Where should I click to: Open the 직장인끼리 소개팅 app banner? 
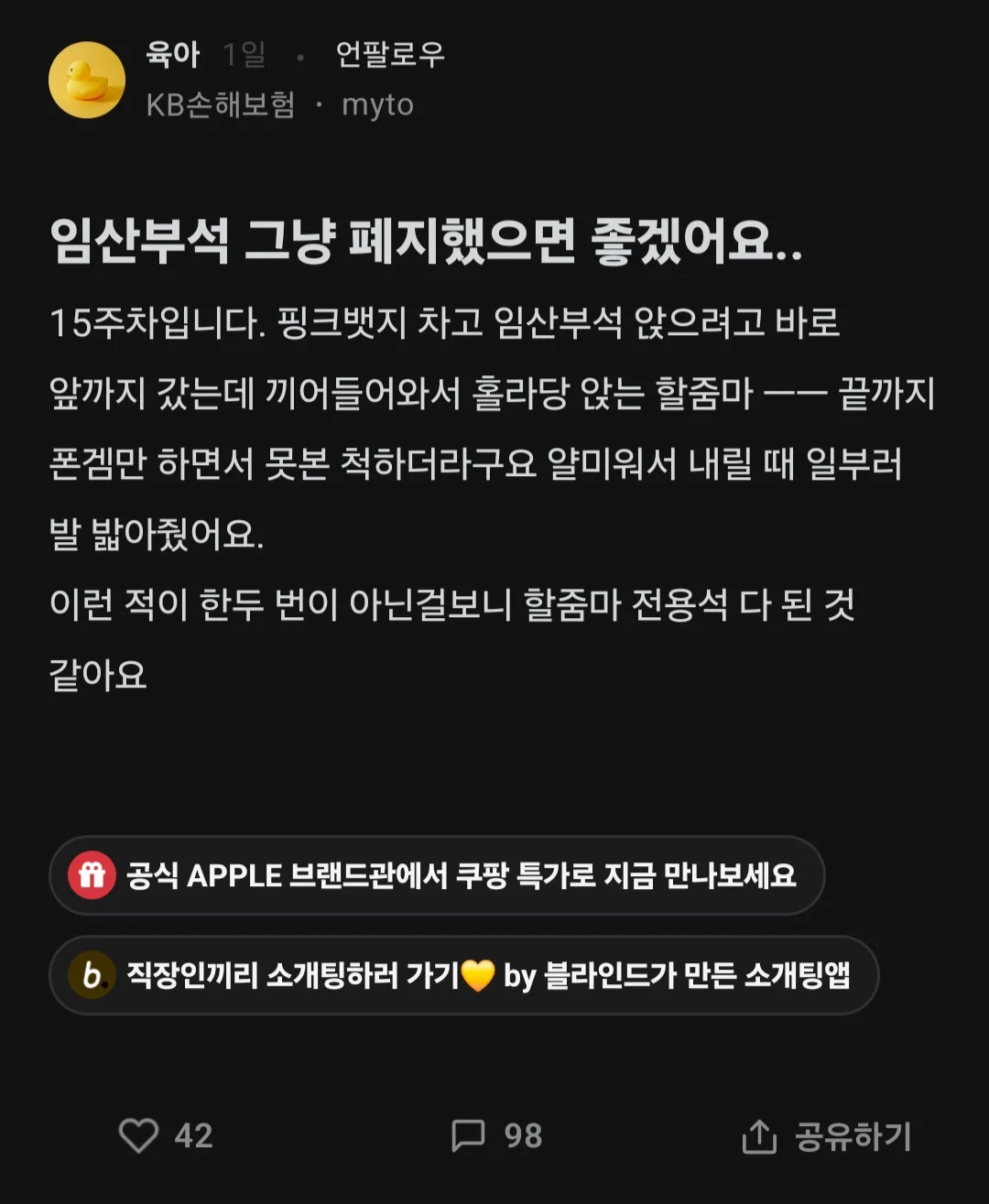coord(463,975)
